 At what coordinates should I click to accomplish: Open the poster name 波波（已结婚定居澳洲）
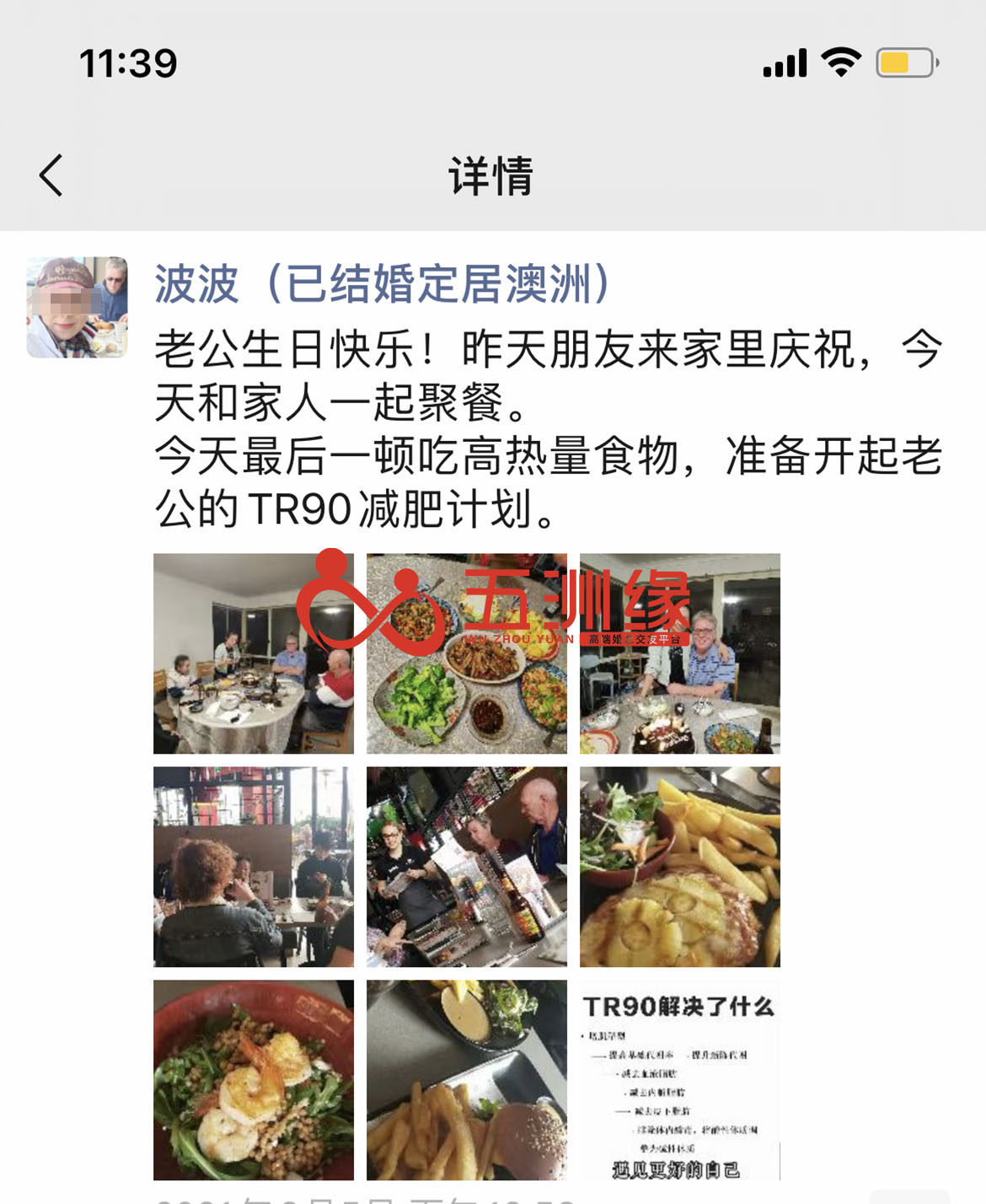pos(383,284)
